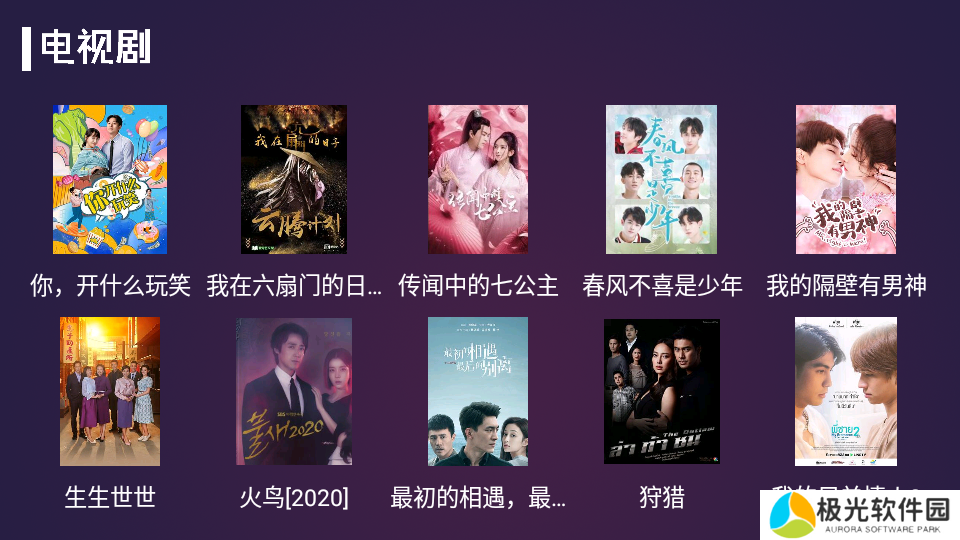Tap the 最初的相遇 poster
Image resolution: width=960 pixels, height=540 pixels.
tap(478, 392)
